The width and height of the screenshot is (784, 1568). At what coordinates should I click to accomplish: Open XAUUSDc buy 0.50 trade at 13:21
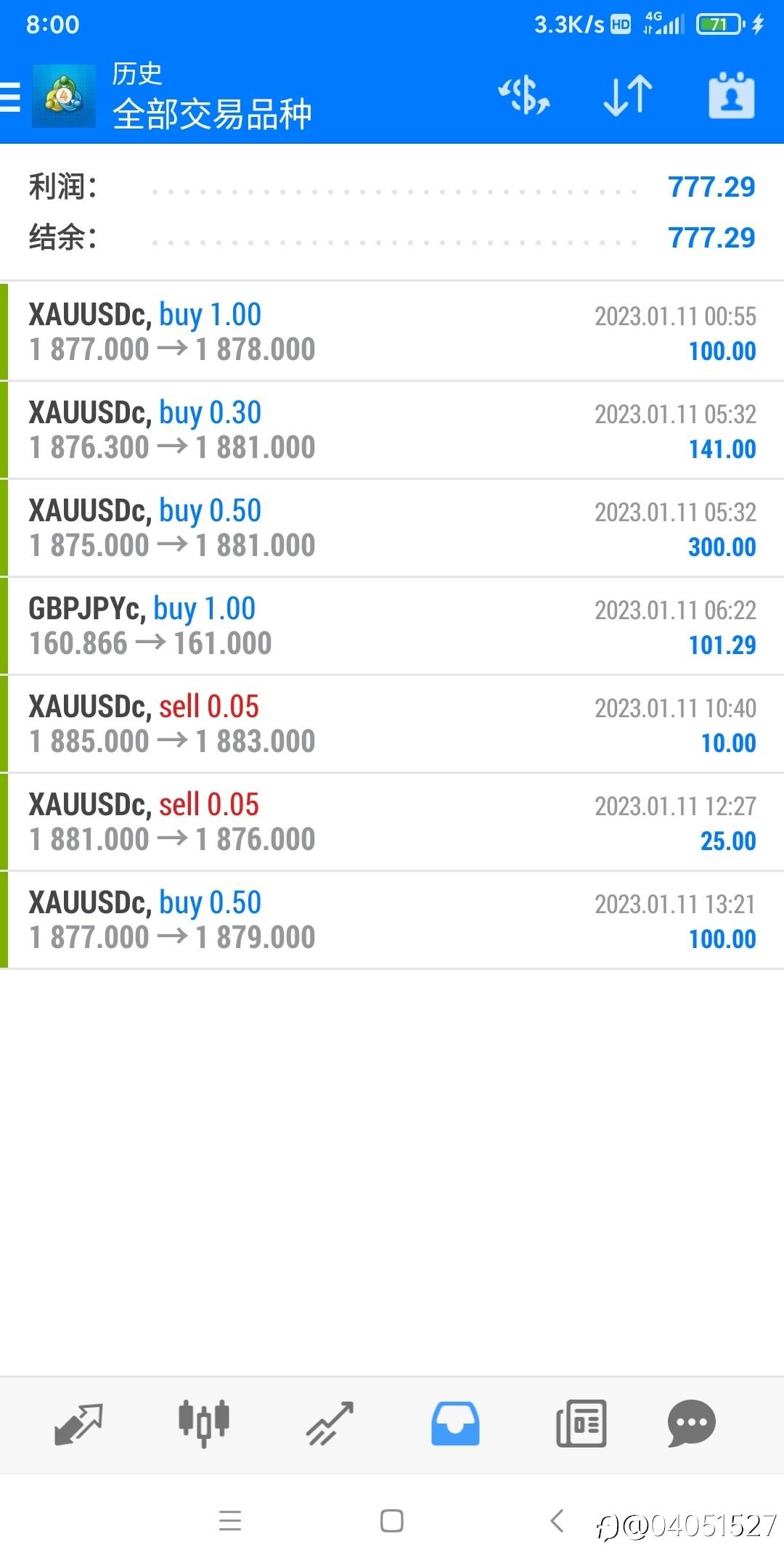392,920
